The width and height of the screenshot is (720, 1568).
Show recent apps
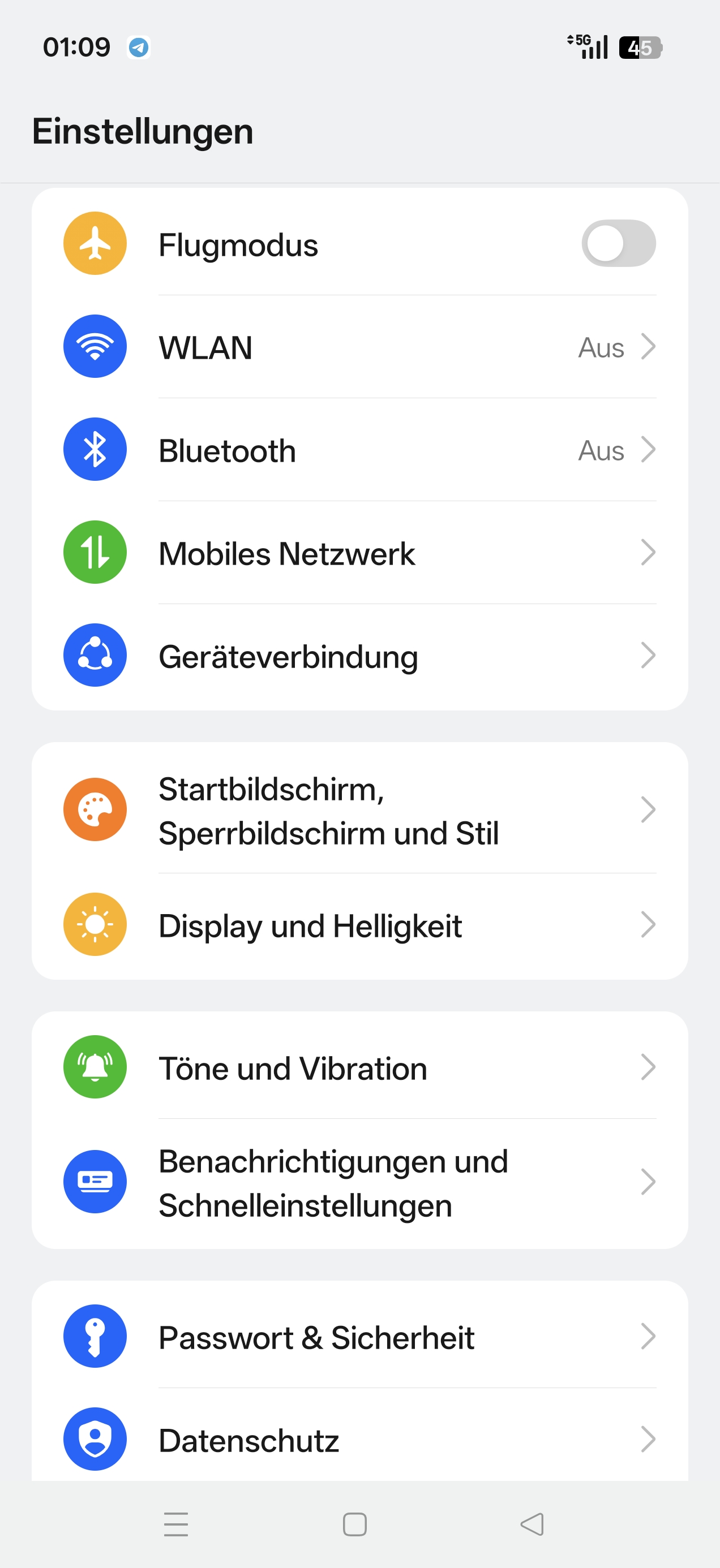176,1524
